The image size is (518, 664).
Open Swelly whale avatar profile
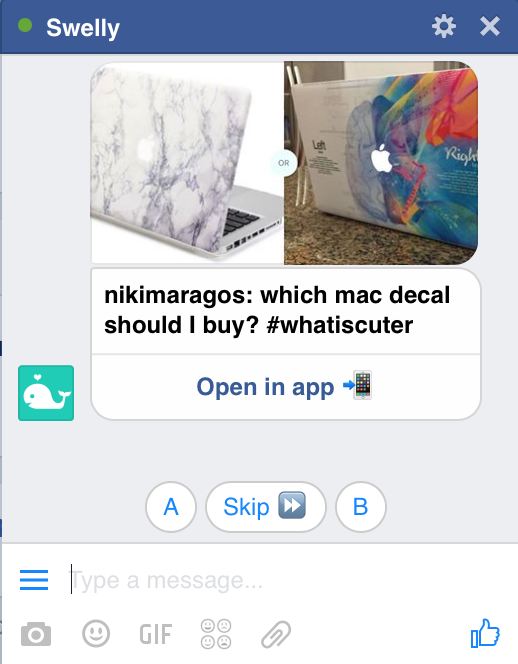(46, 393)
